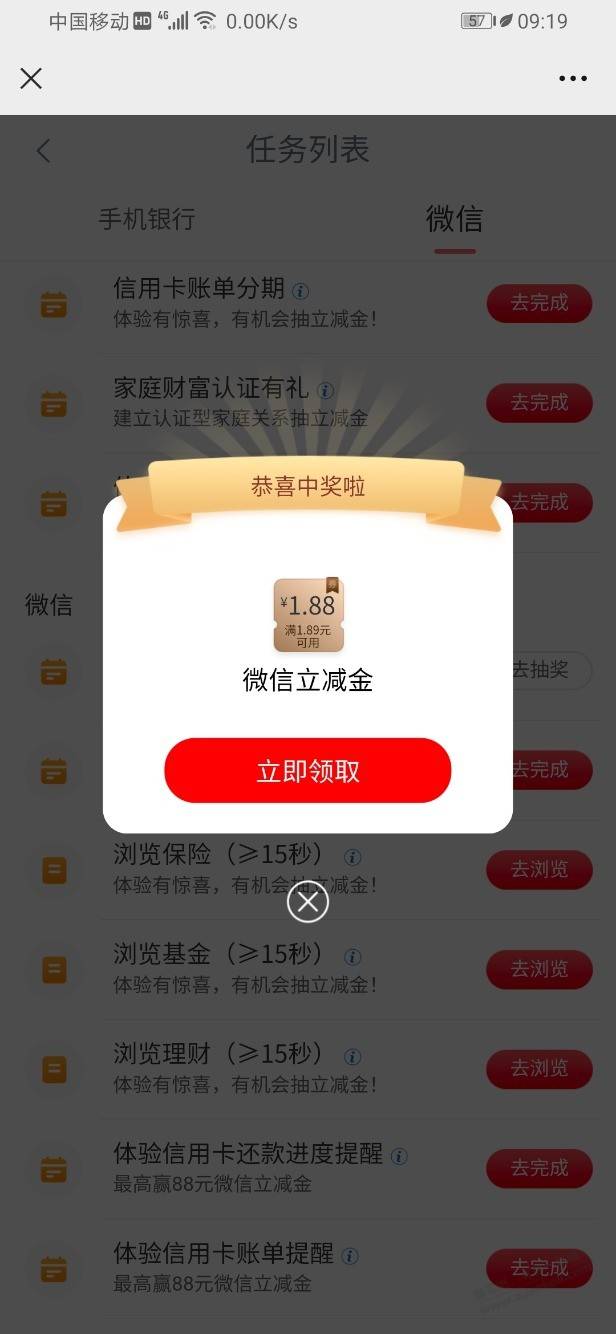Viewport: 616px width, 1334px height.
Task: Open info icon next to 浏览基金
Action: [352, 956]
